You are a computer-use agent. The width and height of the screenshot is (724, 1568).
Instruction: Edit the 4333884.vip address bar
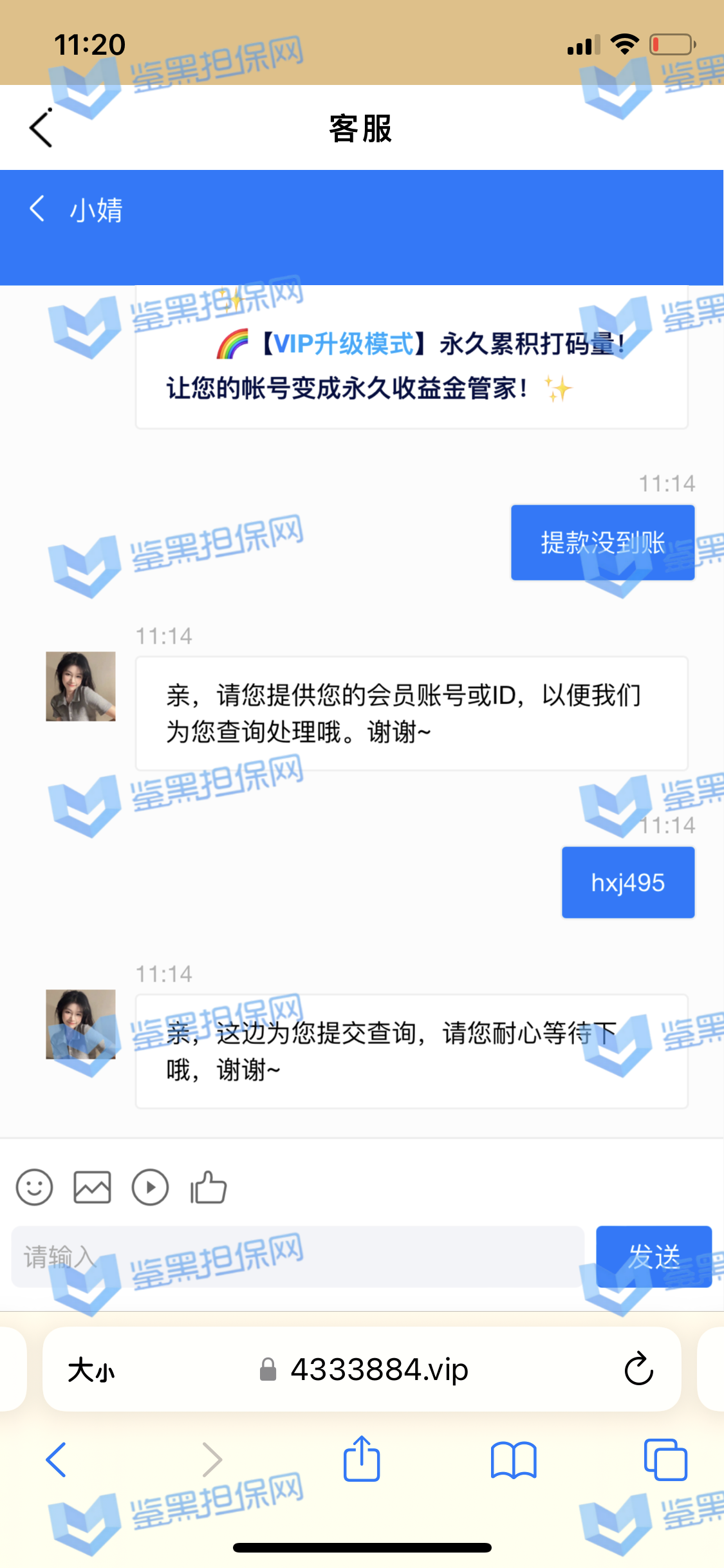click(378, 1369)
